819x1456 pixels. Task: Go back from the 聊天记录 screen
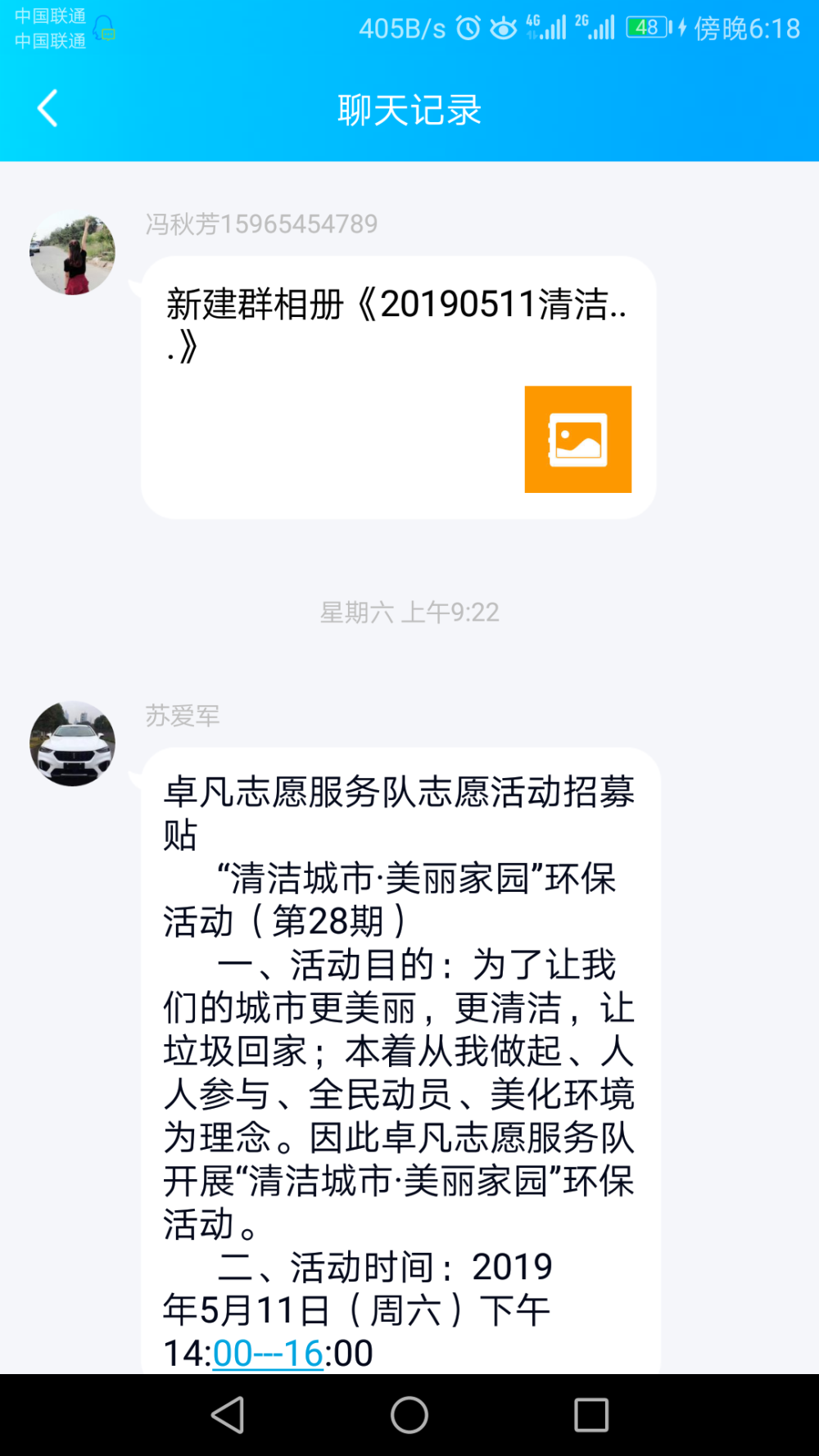click(48, 108)
